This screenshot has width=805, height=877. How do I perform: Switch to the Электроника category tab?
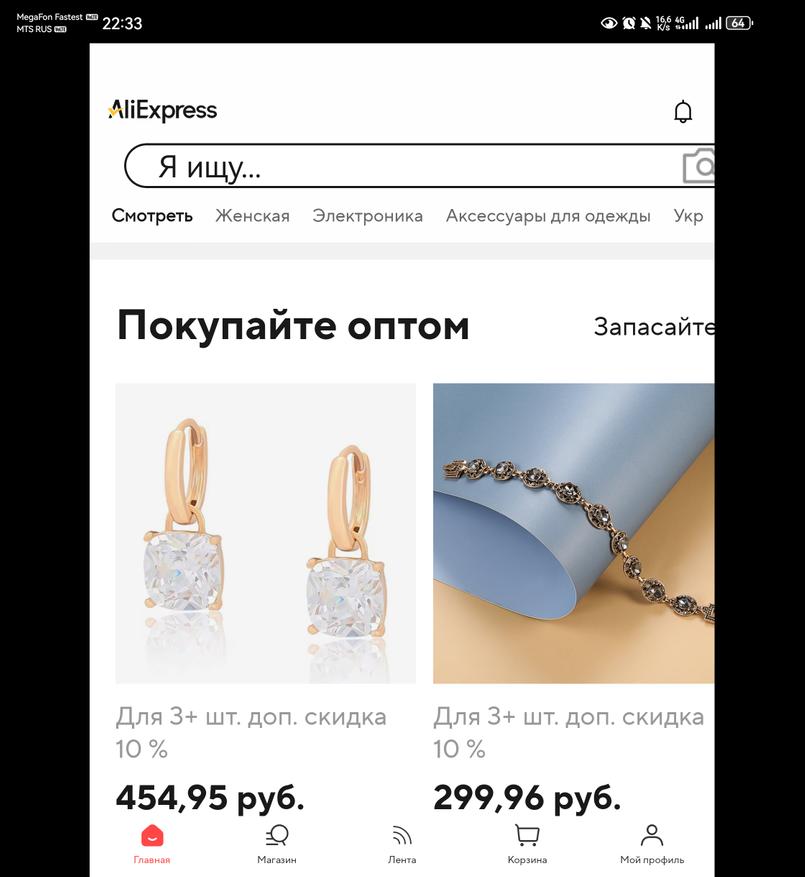tap(367, 216)
